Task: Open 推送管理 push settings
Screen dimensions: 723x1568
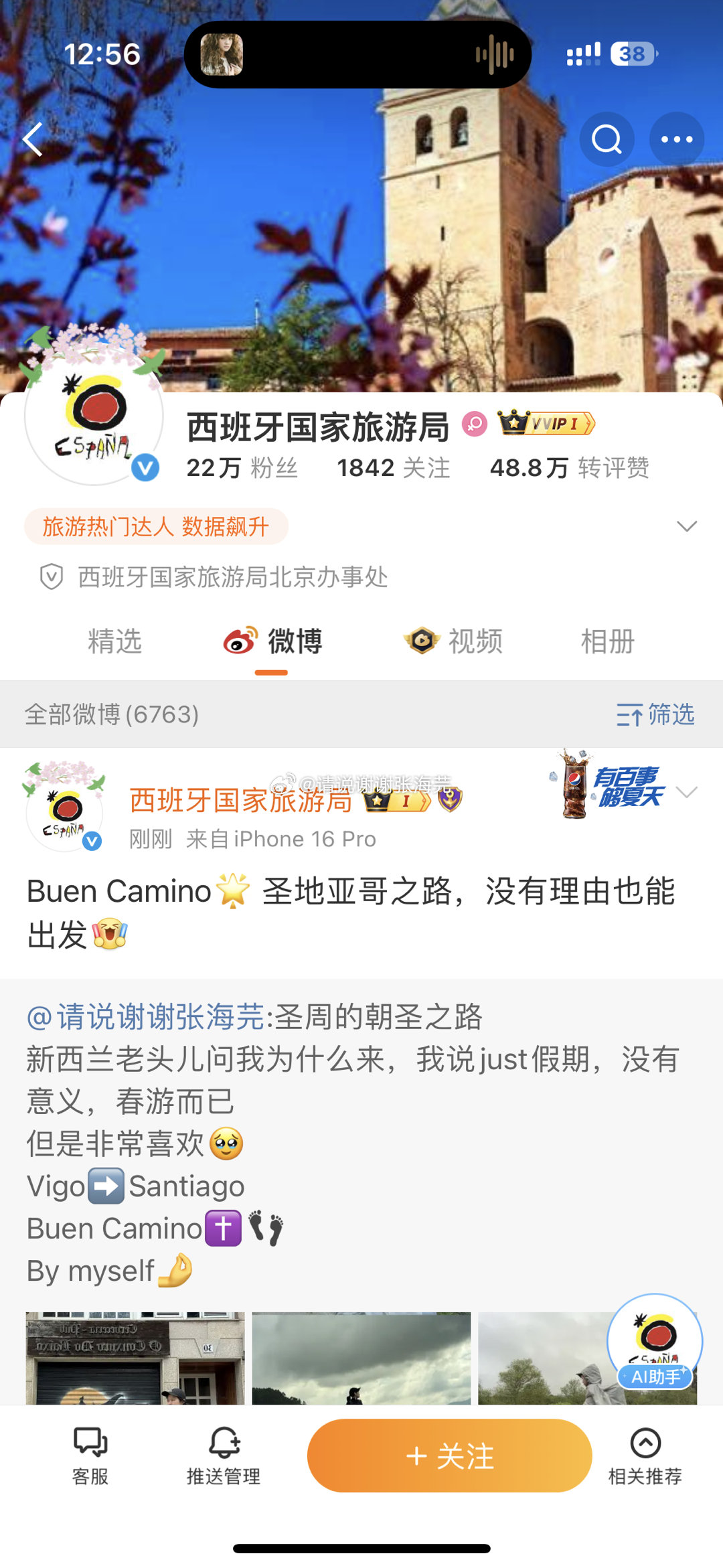Action: [x=224, y=1456]
